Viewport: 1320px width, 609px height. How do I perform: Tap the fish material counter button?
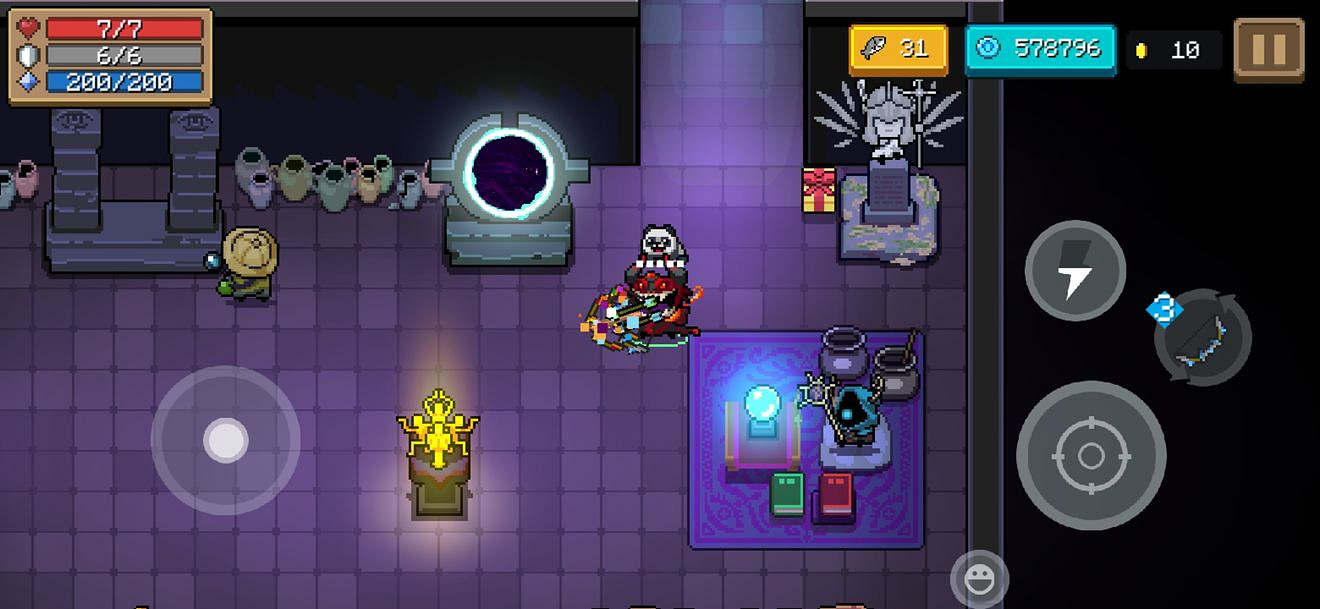click(898, 49)
